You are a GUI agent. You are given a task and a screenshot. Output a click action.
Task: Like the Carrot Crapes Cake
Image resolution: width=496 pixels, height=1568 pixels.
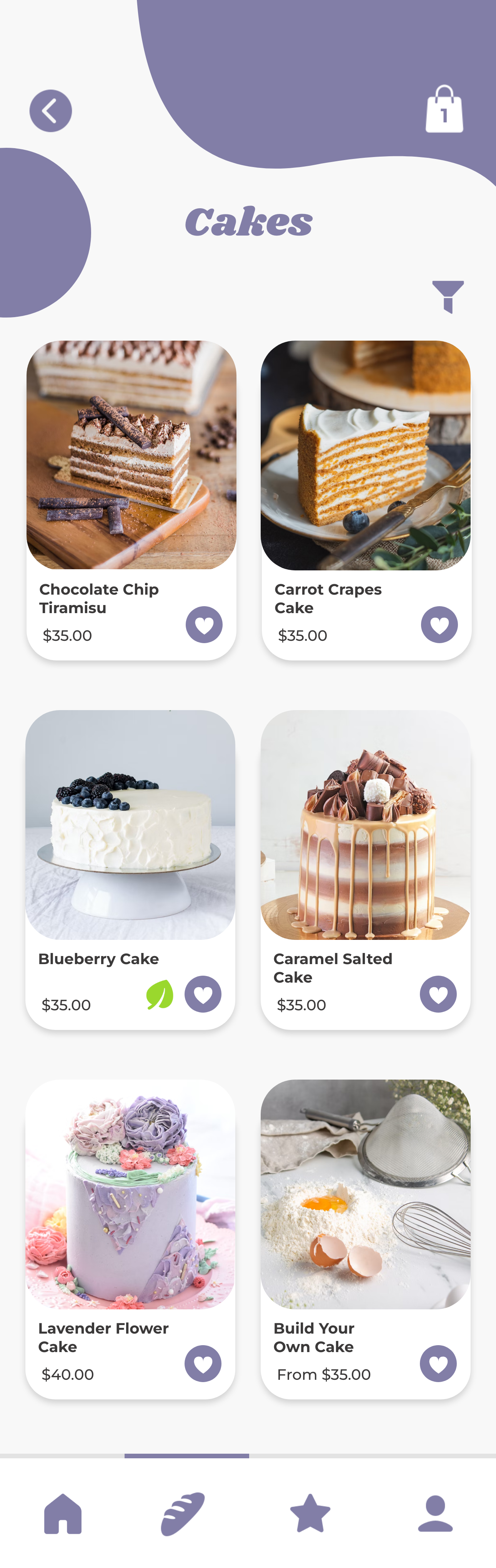coord(439,625)
